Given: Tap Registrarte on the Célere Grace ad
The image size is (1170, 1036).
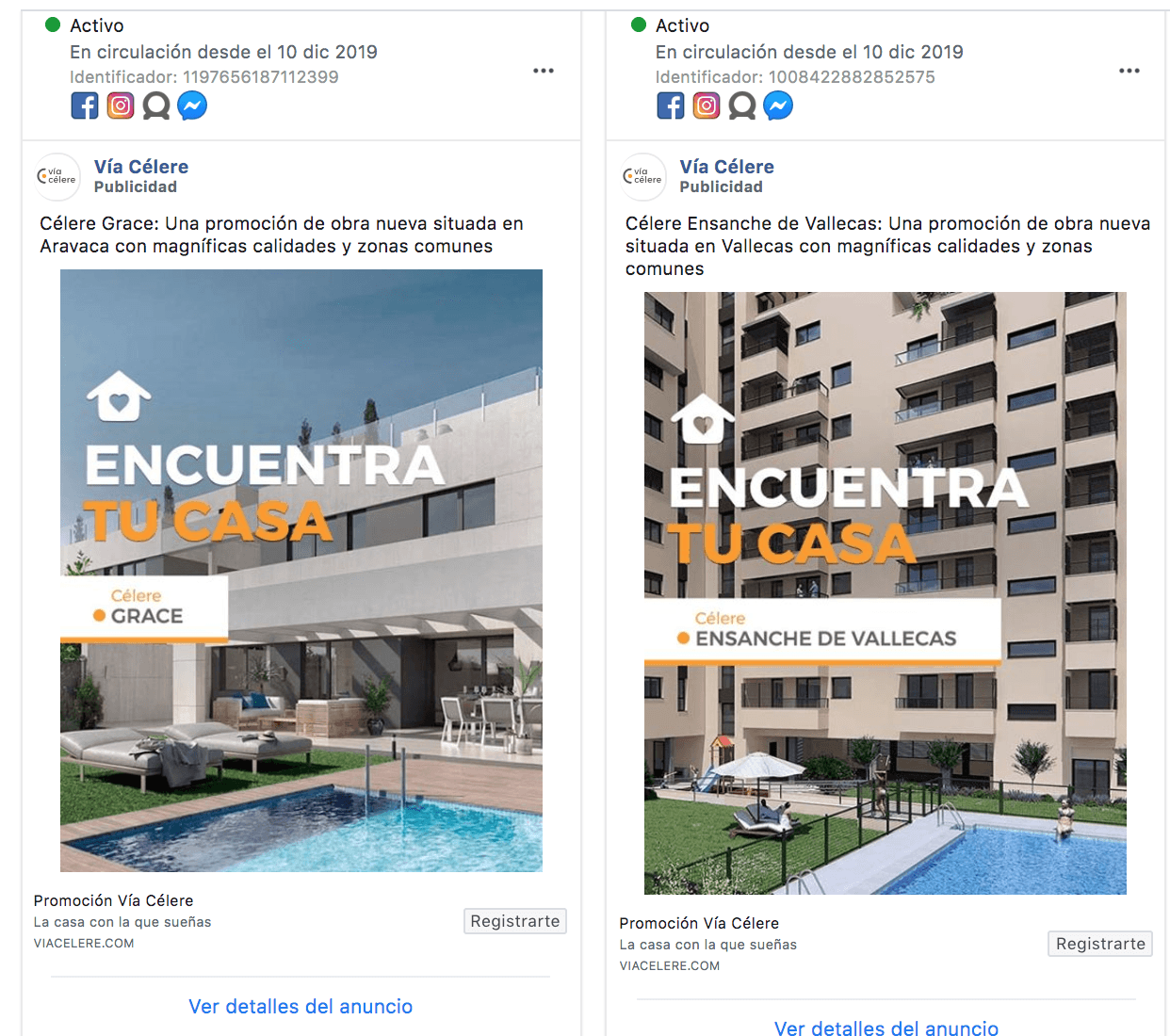Looking at the screenshot, I should (515, 921).
